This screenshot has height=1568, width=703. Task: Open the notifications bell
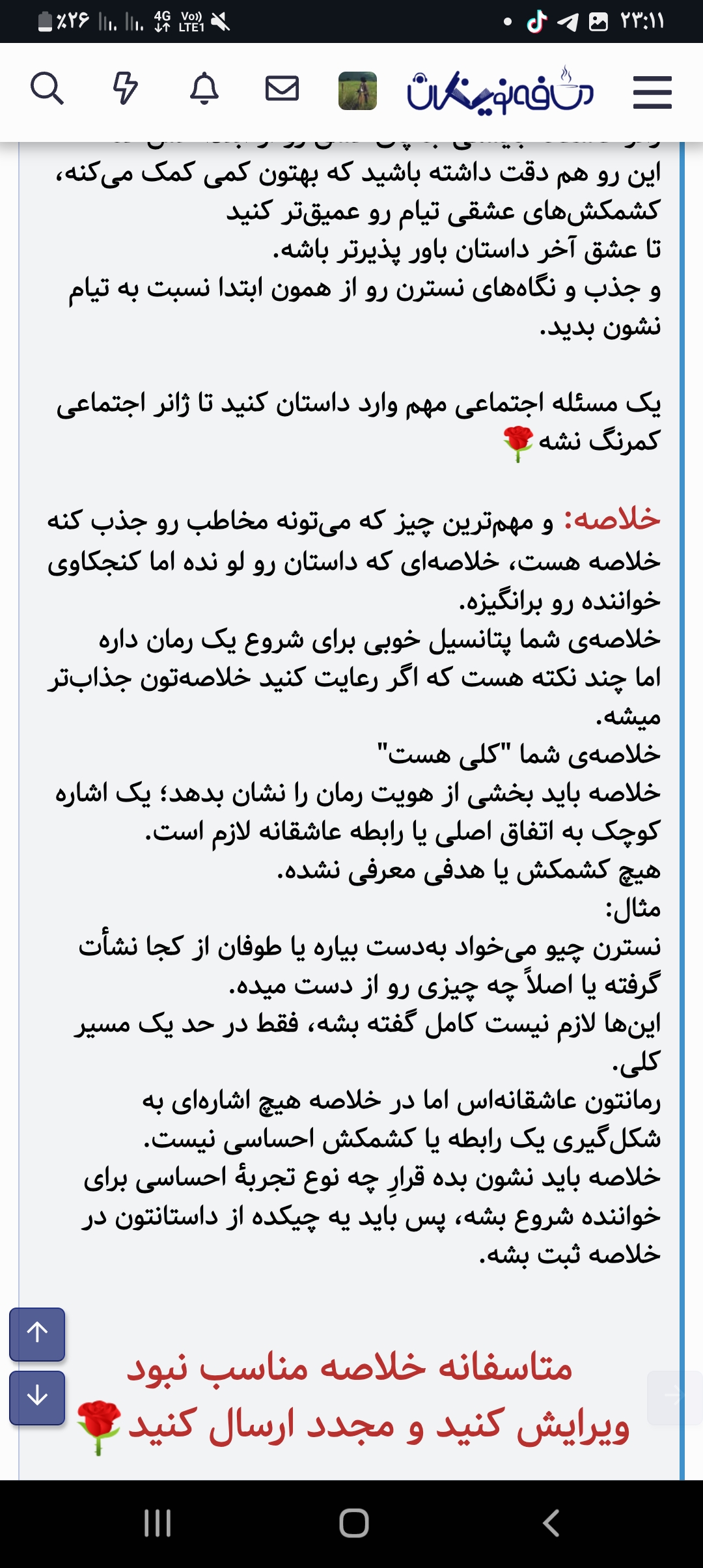[204, 89]
